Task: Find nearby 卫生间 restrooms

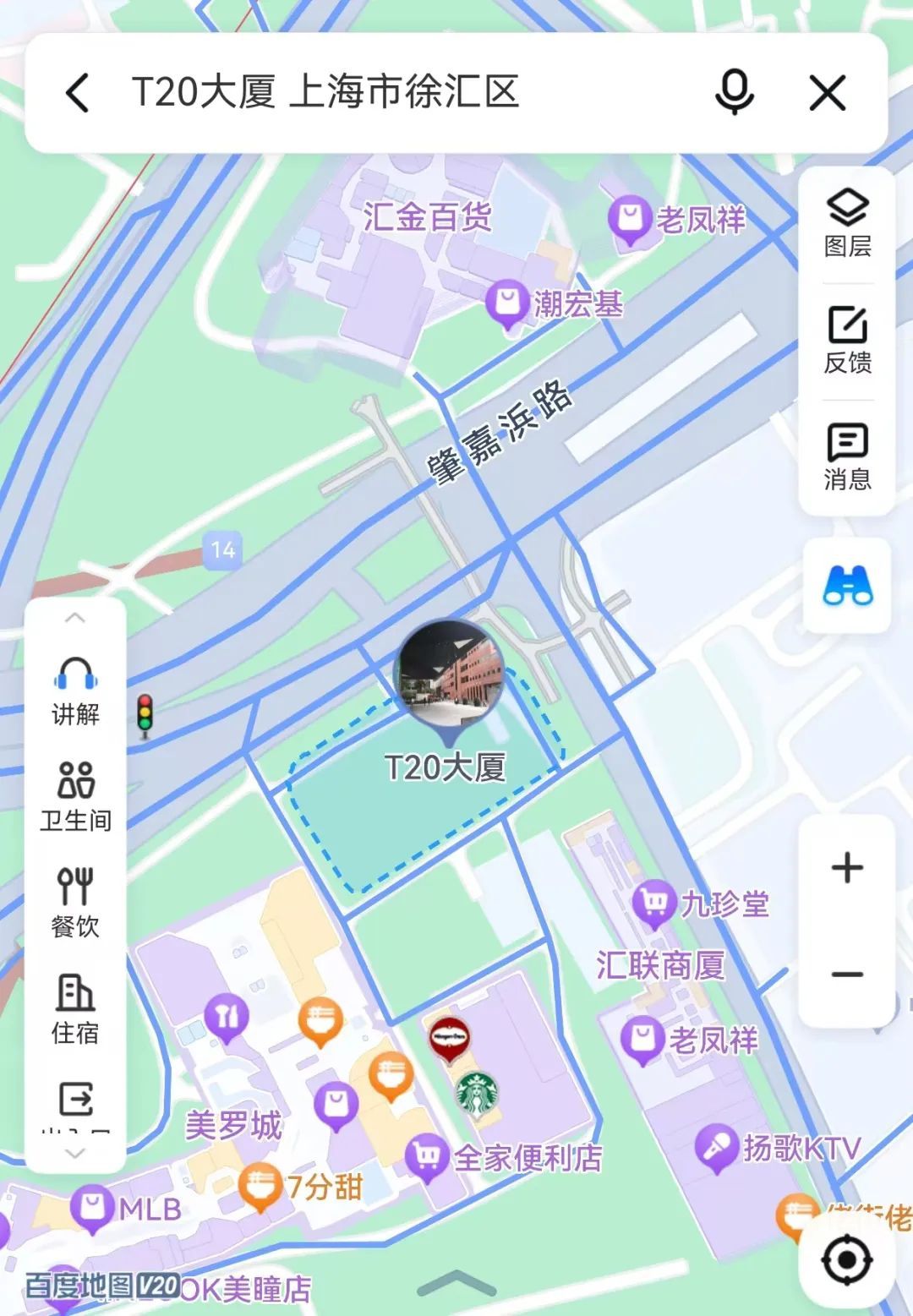Action: [x=76, y=796]
